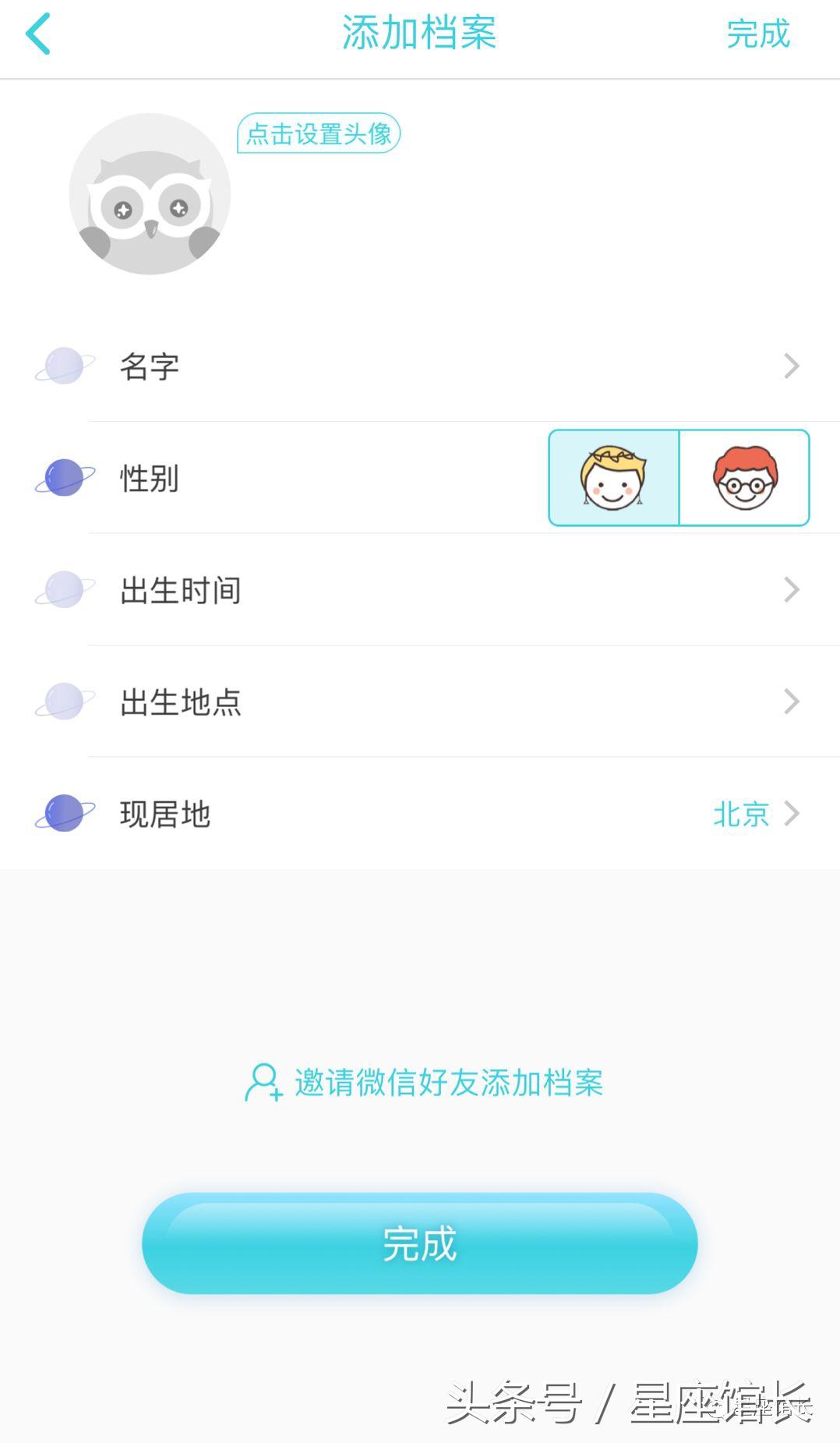Open the 出生时间 picker with its arrow
840x1443 pixels.
pos(792,590)
